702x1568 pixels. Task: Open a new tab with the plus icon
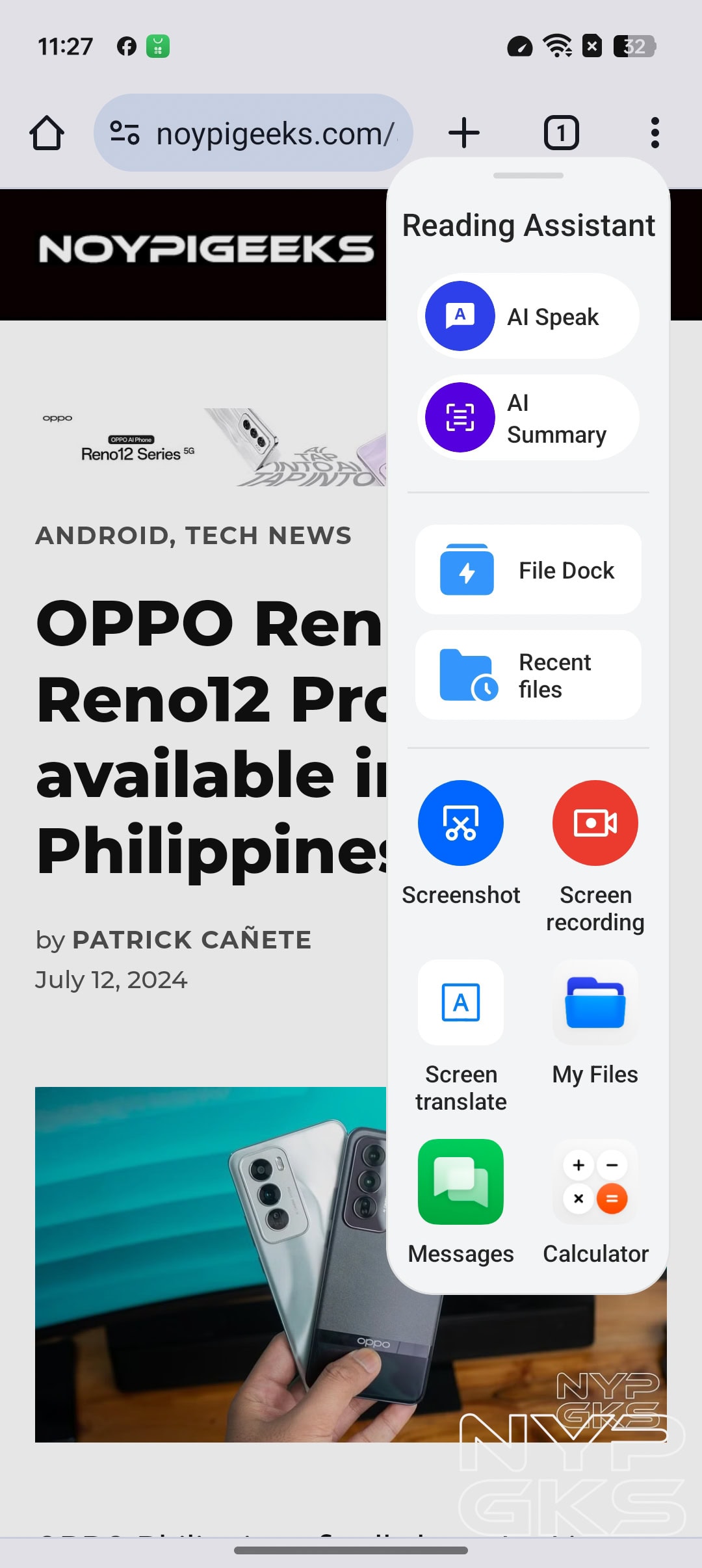pos(463,133)
